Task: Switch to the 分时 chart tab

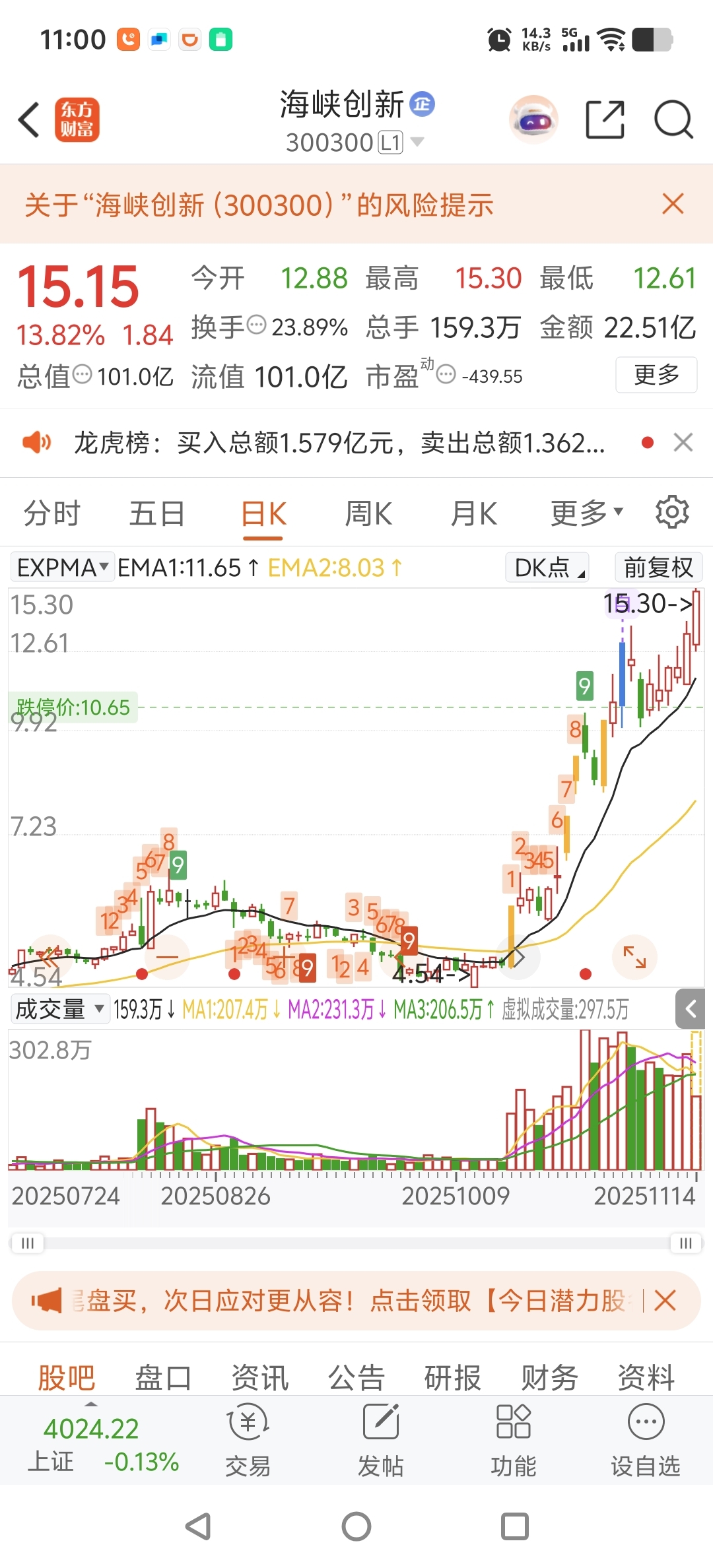Action: pyautogui.click(x=51, y=514)
